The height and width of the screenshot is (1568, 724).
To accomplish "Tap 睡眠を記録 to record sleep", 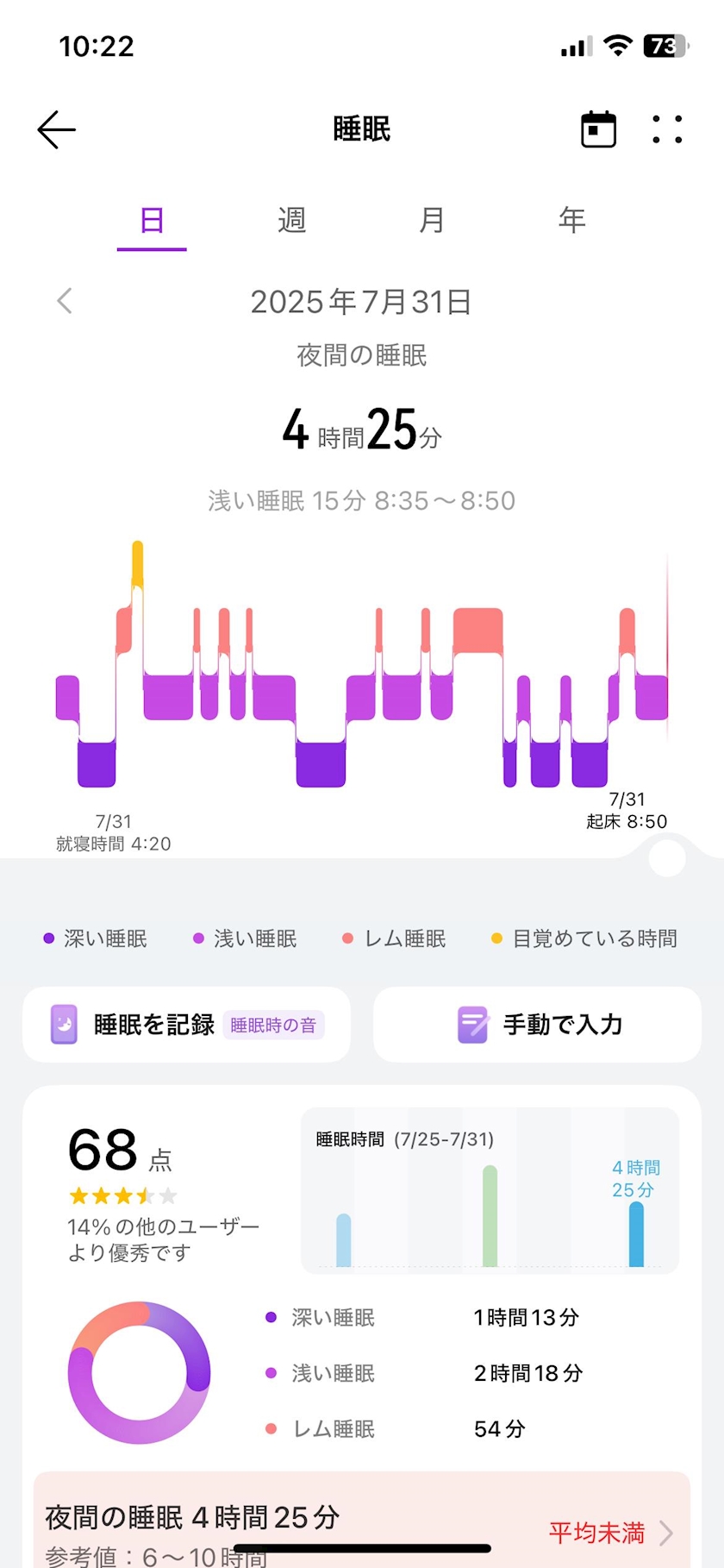I will click(186, 1025).
